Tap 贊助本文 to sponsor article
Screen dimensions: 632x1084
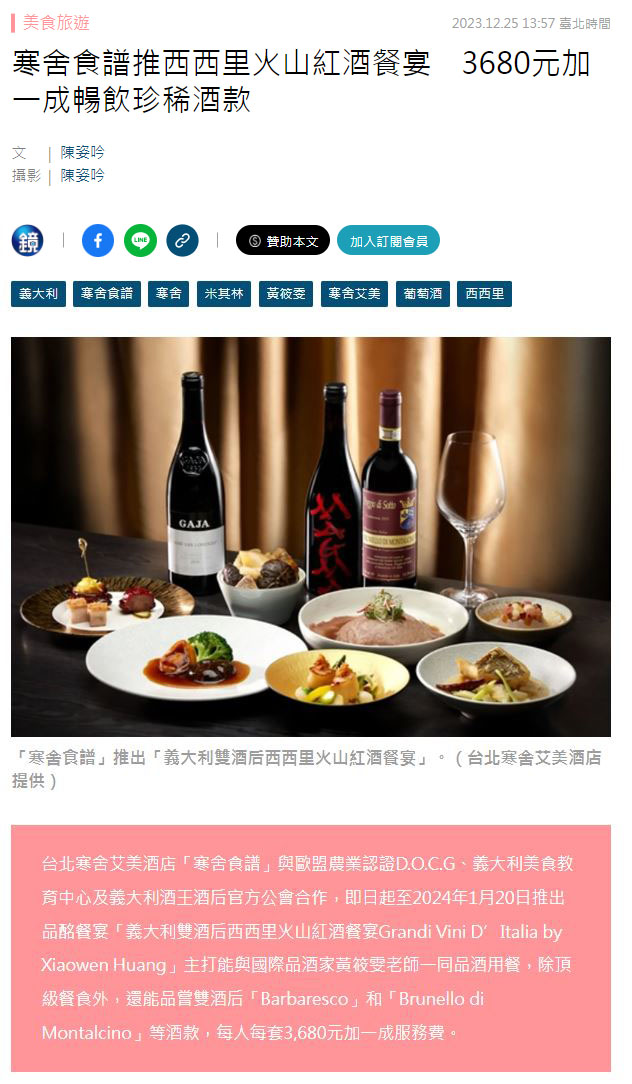tap(283, 241)
